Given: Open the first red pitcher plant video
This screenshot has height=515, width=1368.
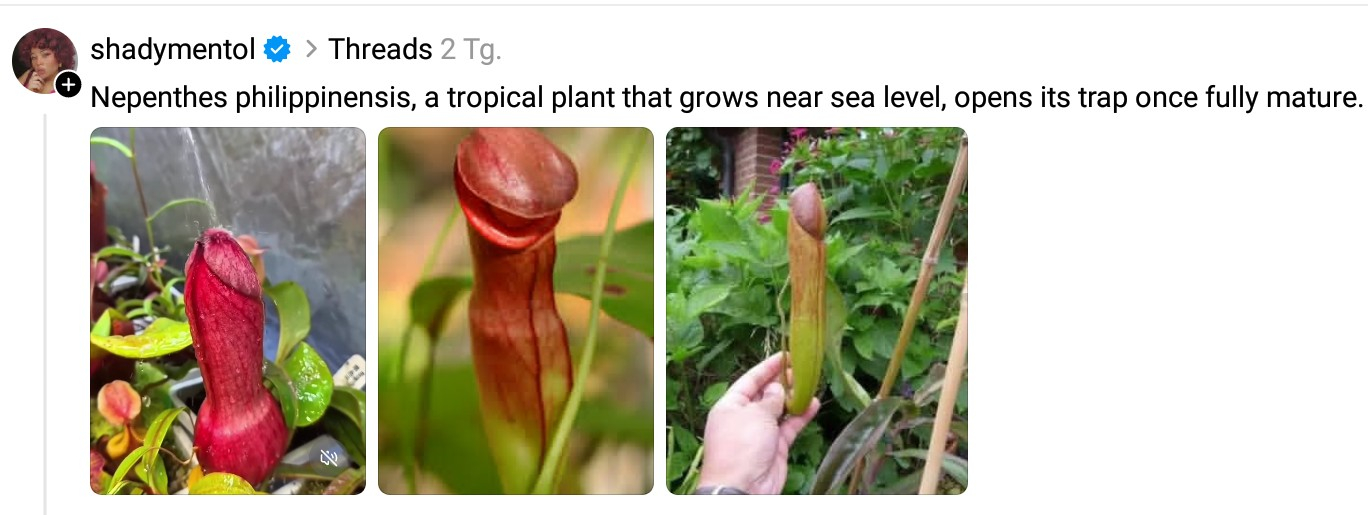Looking at the screenshot, I should (x=228, y=310).
